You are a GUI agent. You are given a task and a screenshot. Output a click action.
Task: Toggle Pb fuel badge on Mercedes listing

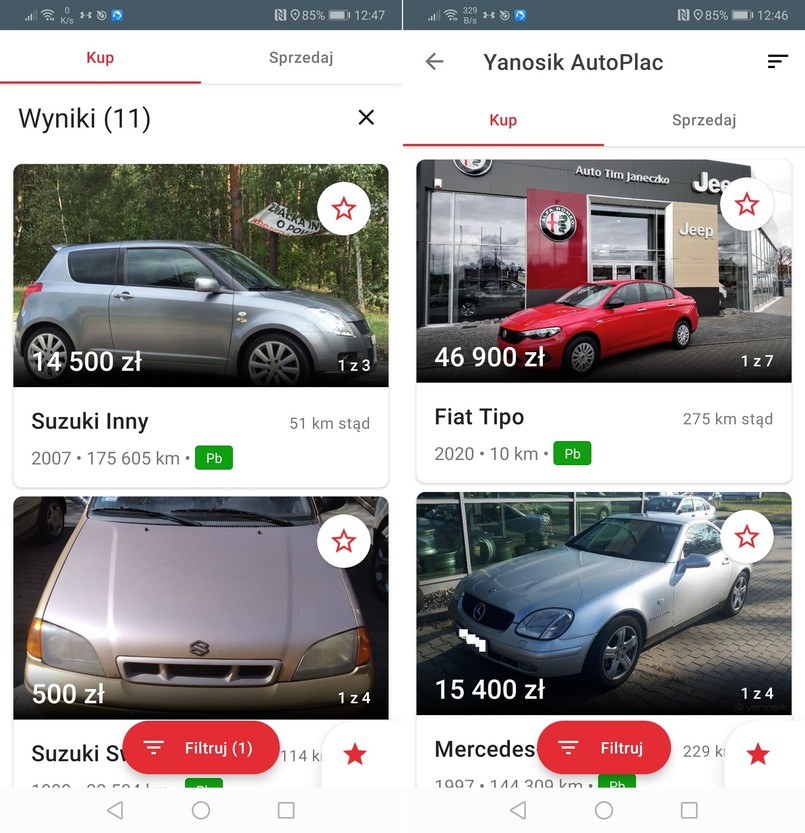tap(617, 786)
